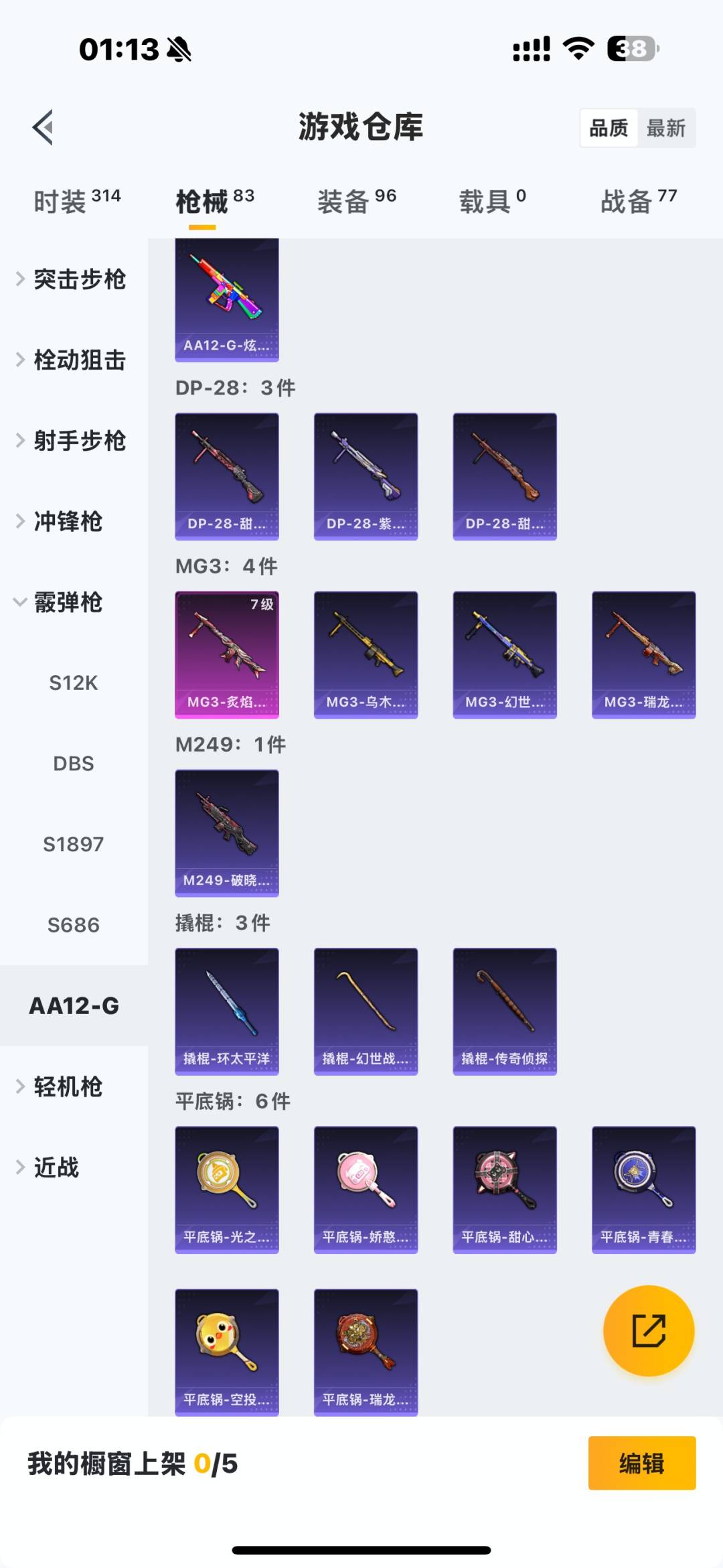The image size is (723, 1568).
Task: Switch to the 装备 tab
Action: pyautogui.click(x=356, y=201)
